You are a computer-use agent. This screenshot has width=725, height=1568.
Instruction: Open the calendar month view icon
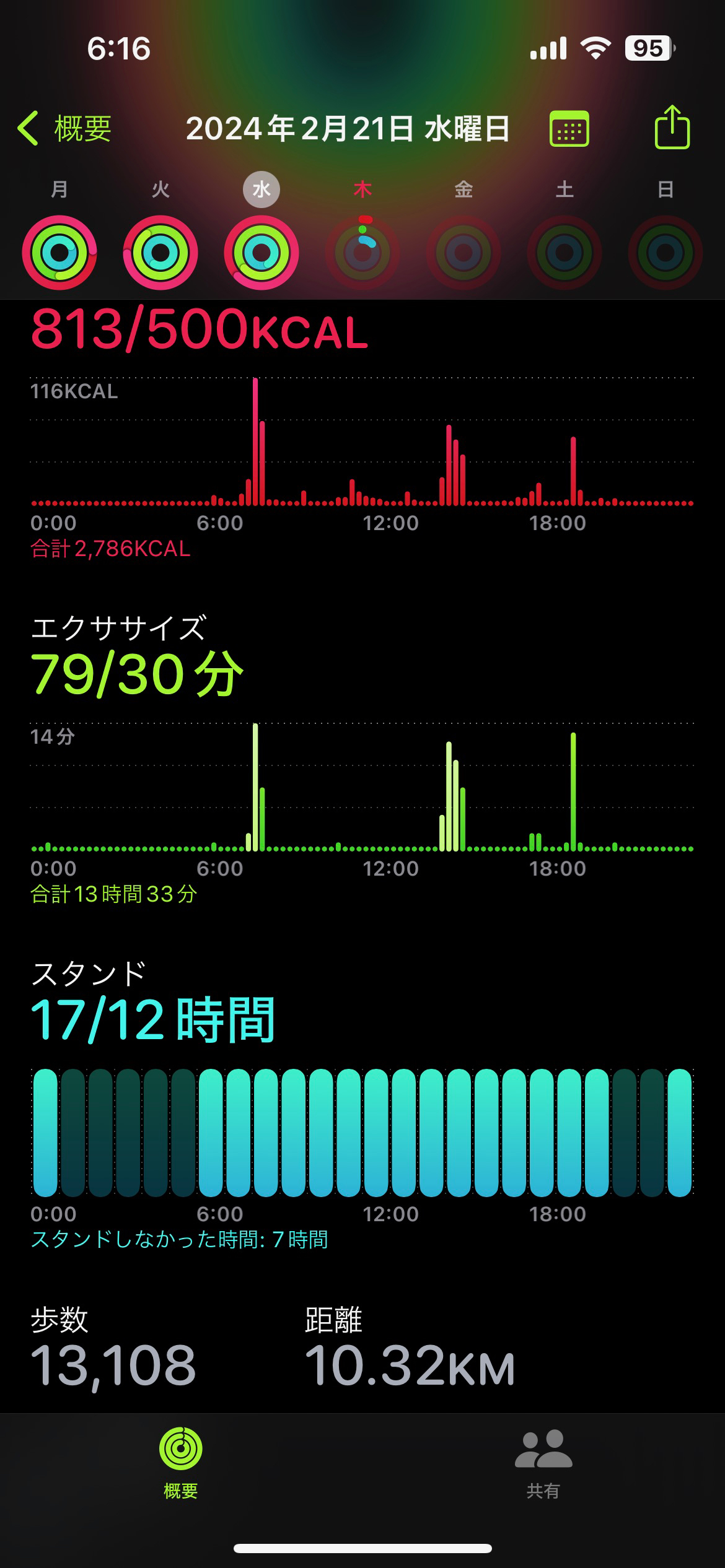pyautogui.click(x=569, y=129)
